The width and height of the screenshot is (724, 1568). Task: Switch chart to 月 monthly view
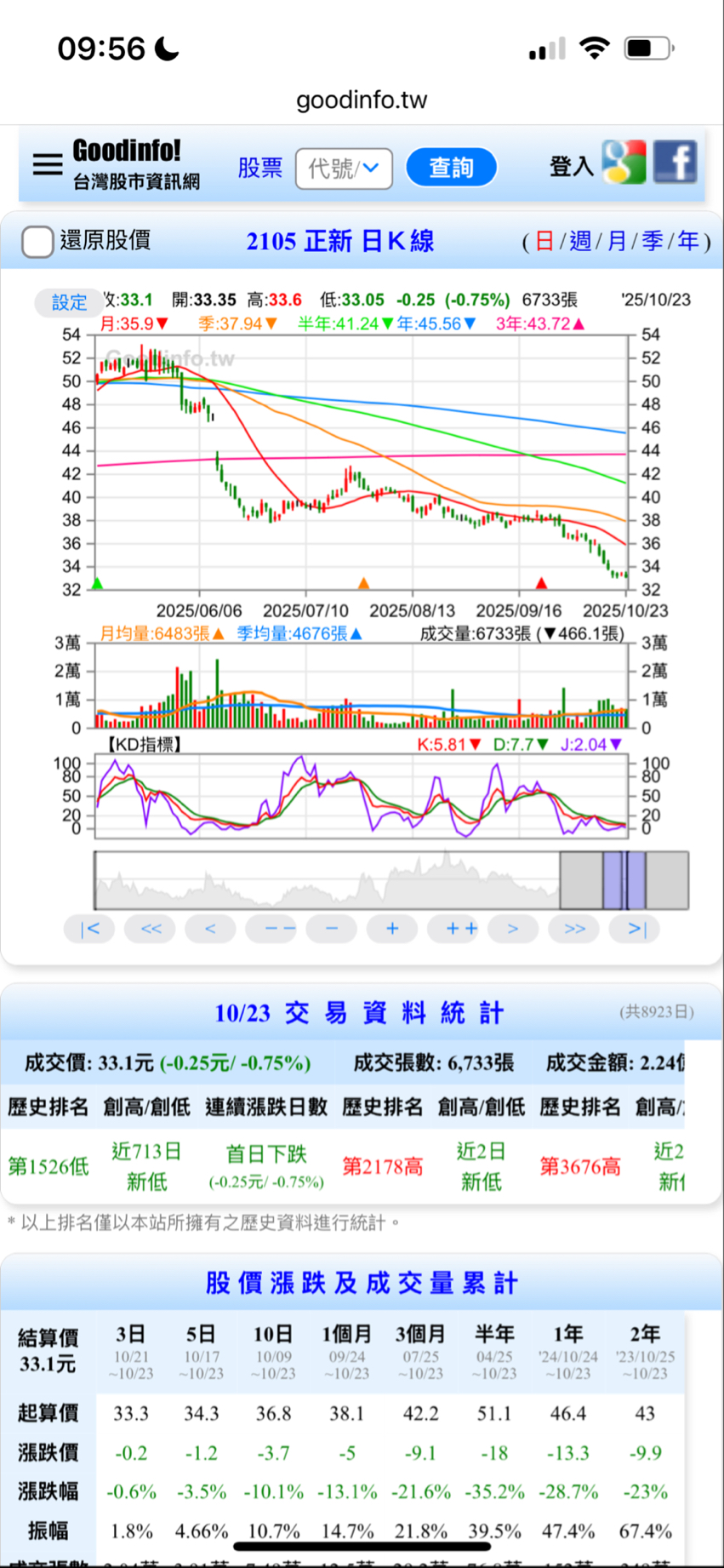pos(616,242)
